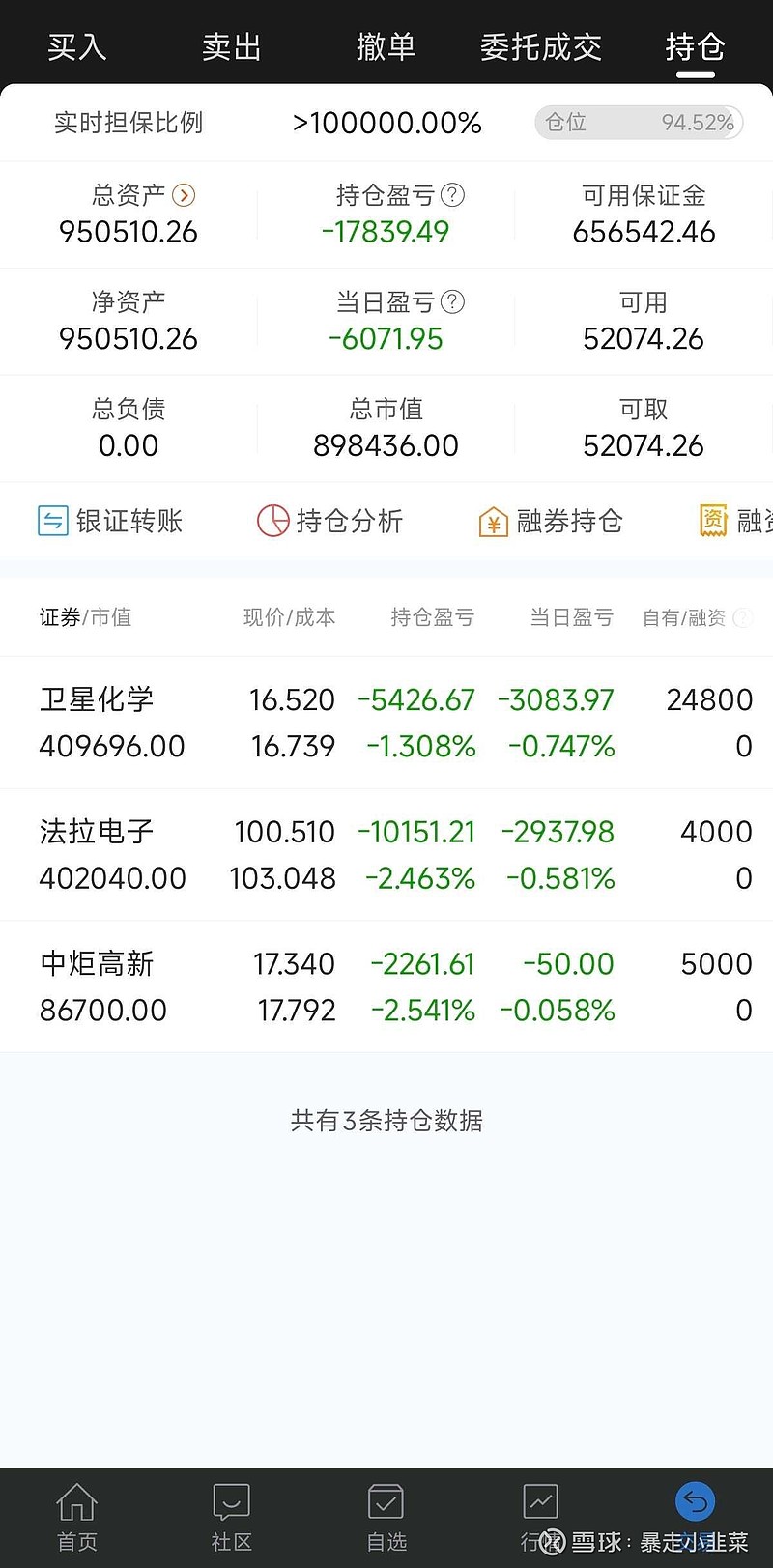
Task: Tap the help icon beside 持仓盈亏 summary
Action: [452, 195]
